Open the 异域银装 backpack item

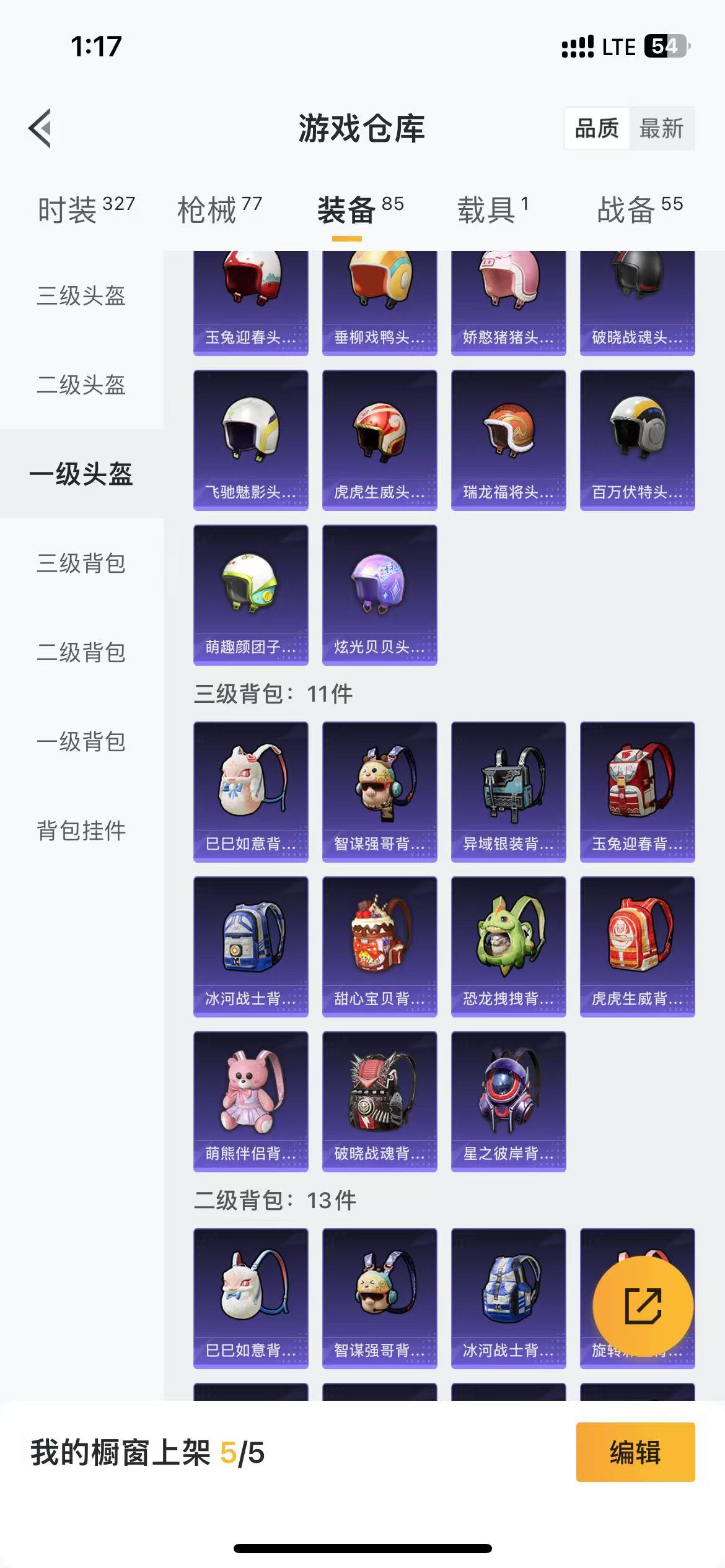pyautogui.click(x=509, y=792)
